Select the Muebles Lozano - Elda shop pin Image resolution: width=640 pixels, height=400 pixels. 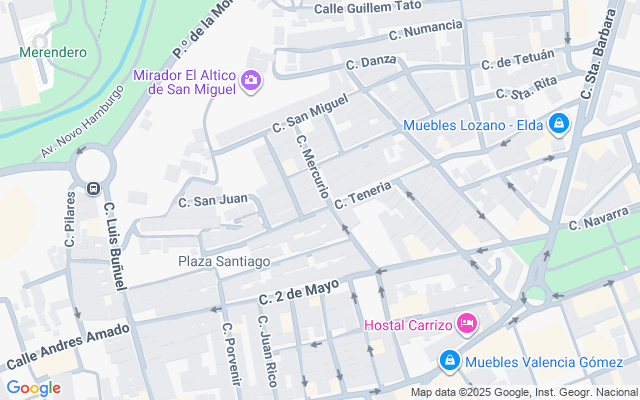(559, 124)
